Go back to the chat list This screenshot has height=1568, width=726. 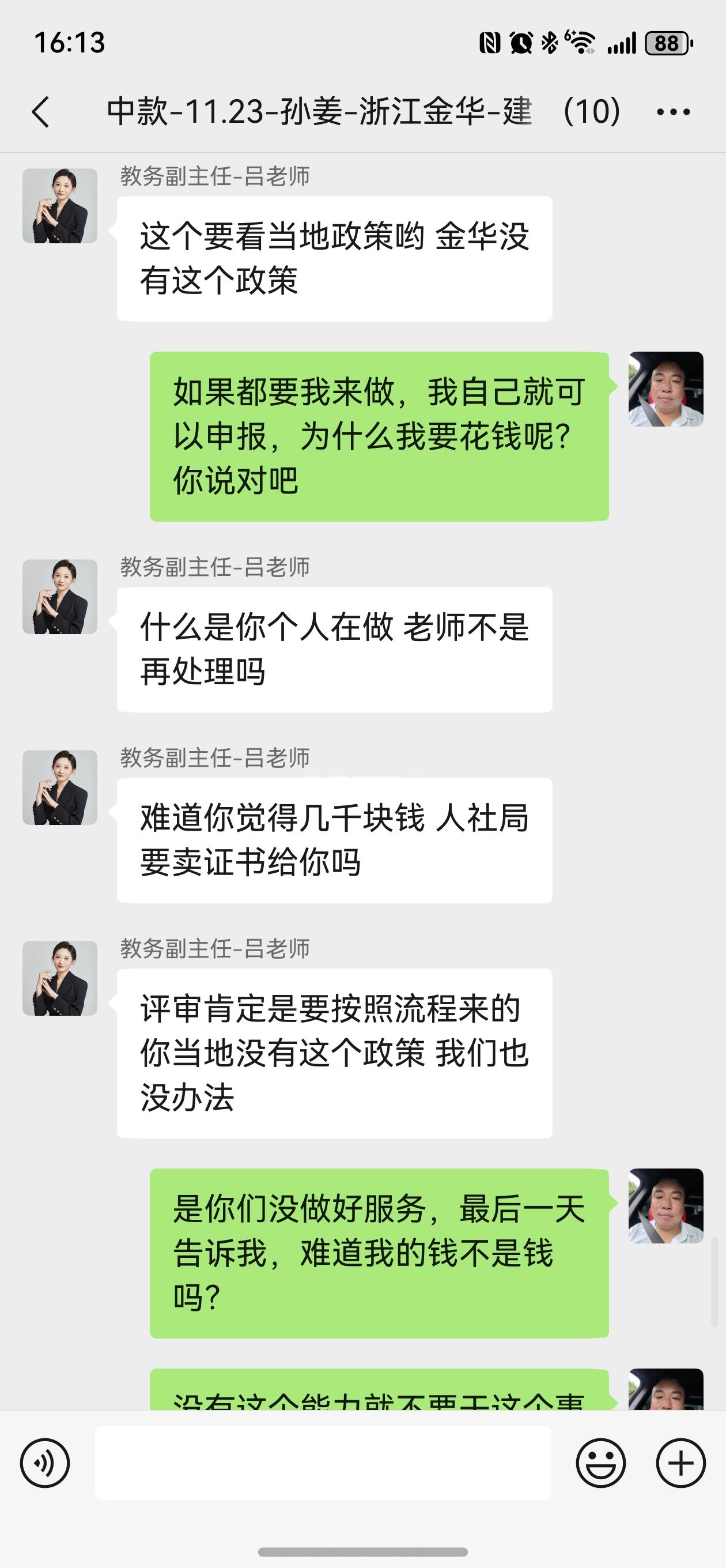pyautogui.click(x=41, y=112)
